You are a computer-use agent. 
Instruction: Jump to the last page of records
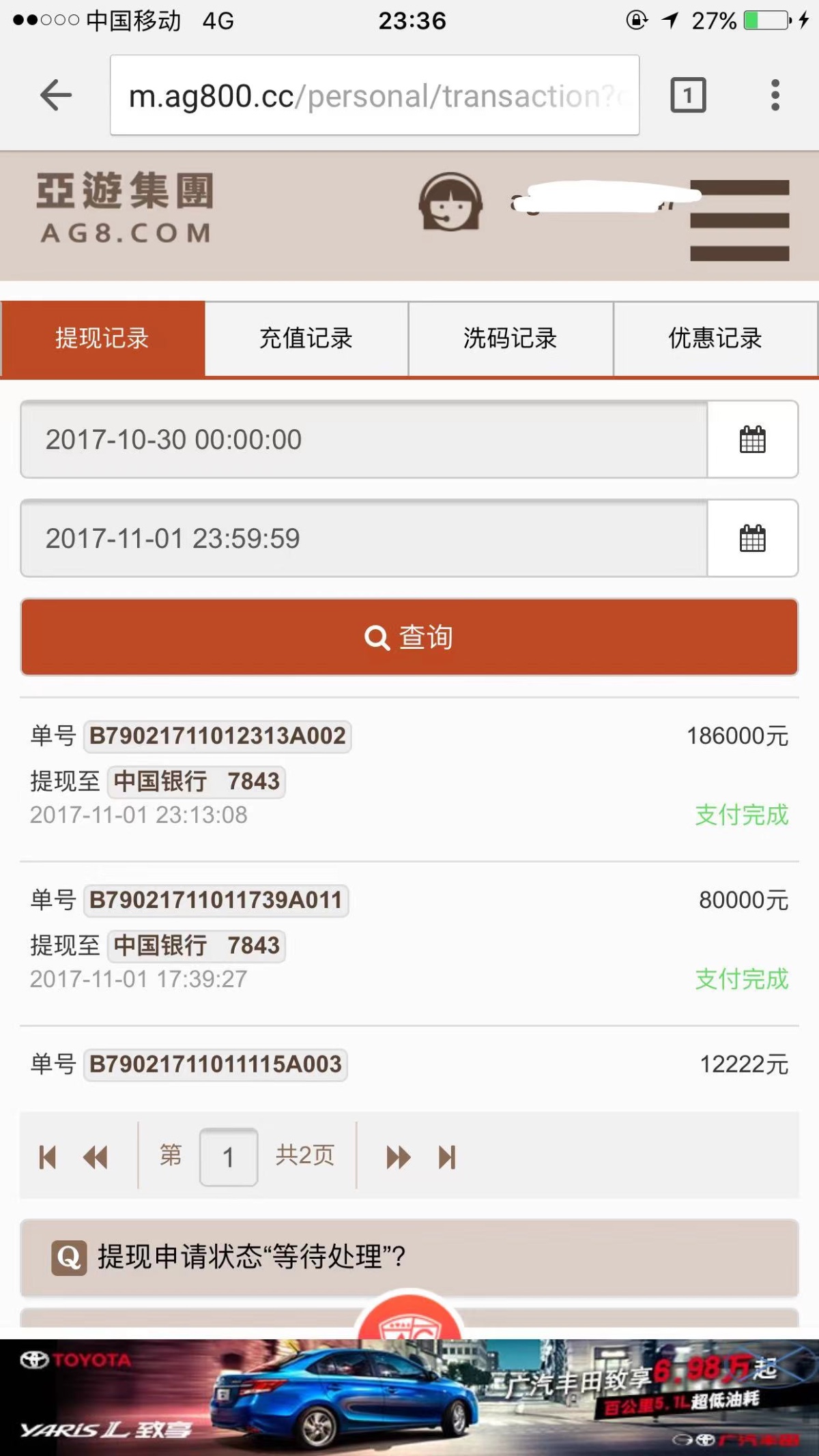[447, 1157]
